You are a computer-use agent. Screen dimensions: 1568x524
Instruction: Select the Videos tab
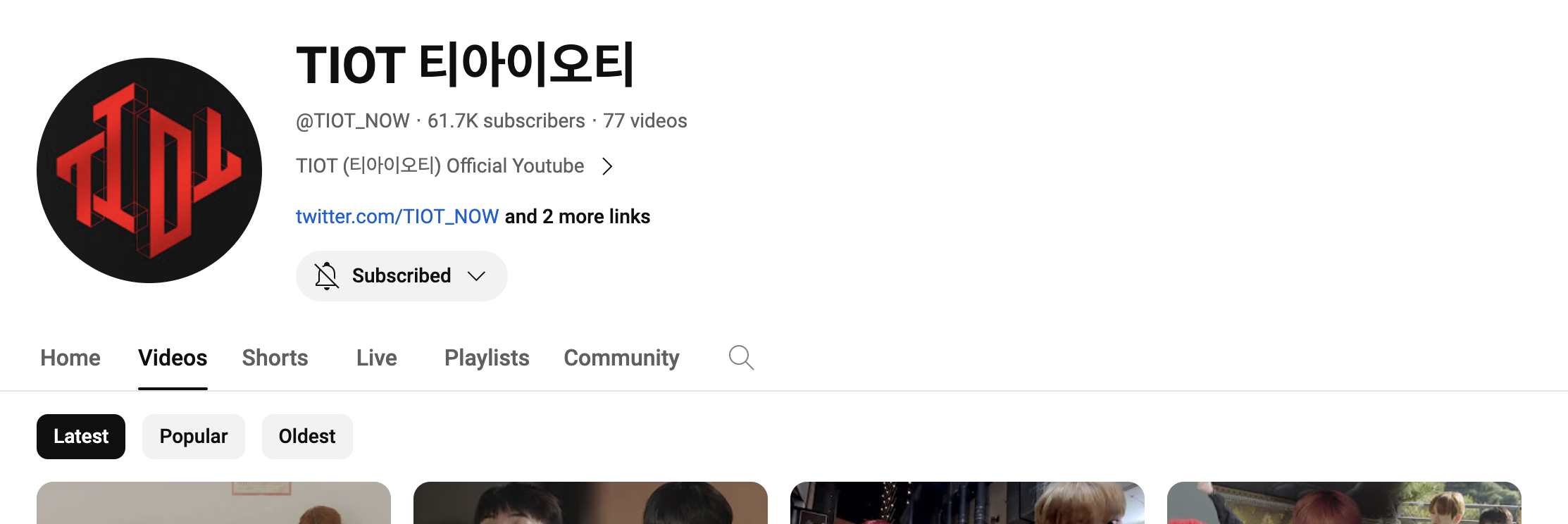click(x=173, y=358)
